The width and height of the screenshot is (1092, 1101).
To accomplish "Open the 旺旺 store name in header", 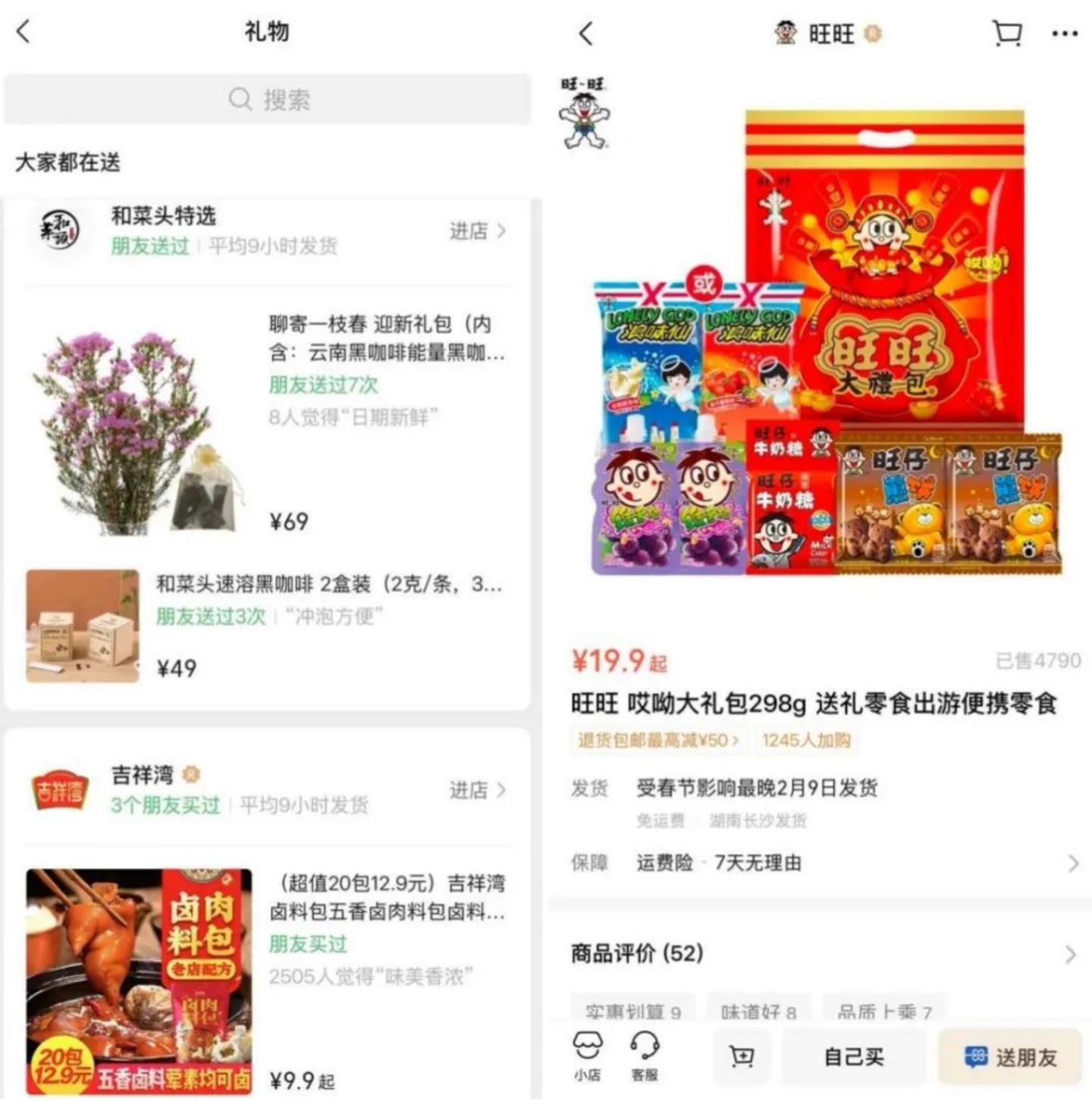I will pos(830,33).
